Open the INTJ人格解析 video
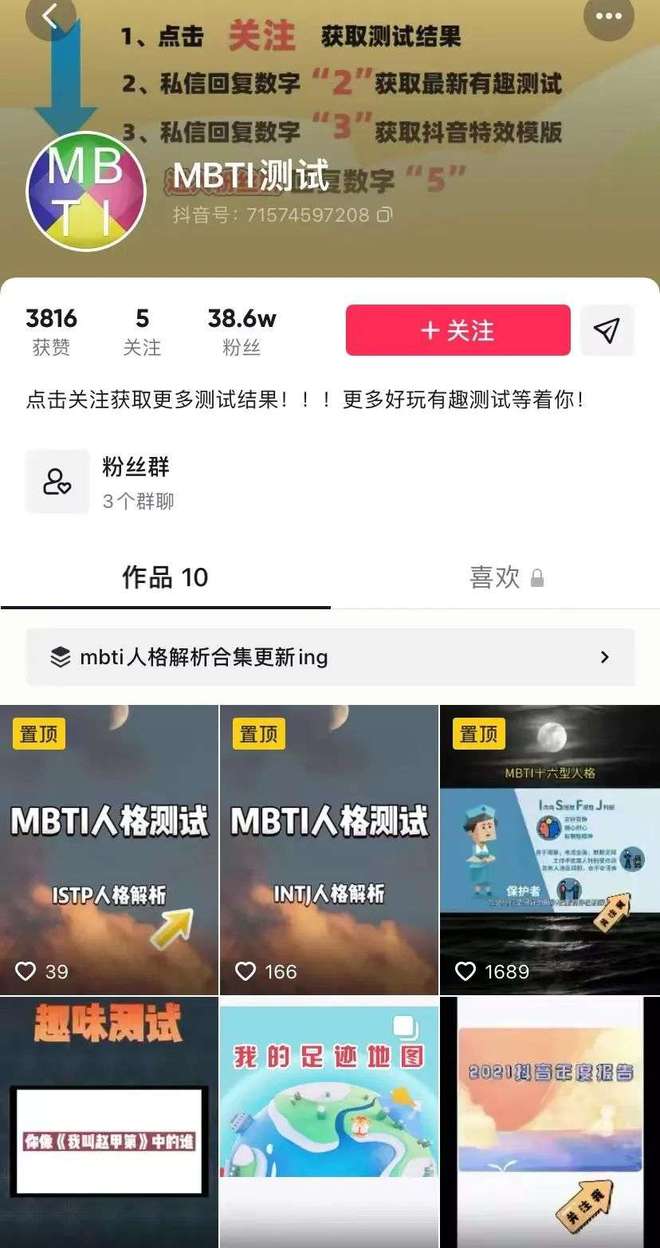Viewport: 660px width, 1248px height. [x=329, y=850]
